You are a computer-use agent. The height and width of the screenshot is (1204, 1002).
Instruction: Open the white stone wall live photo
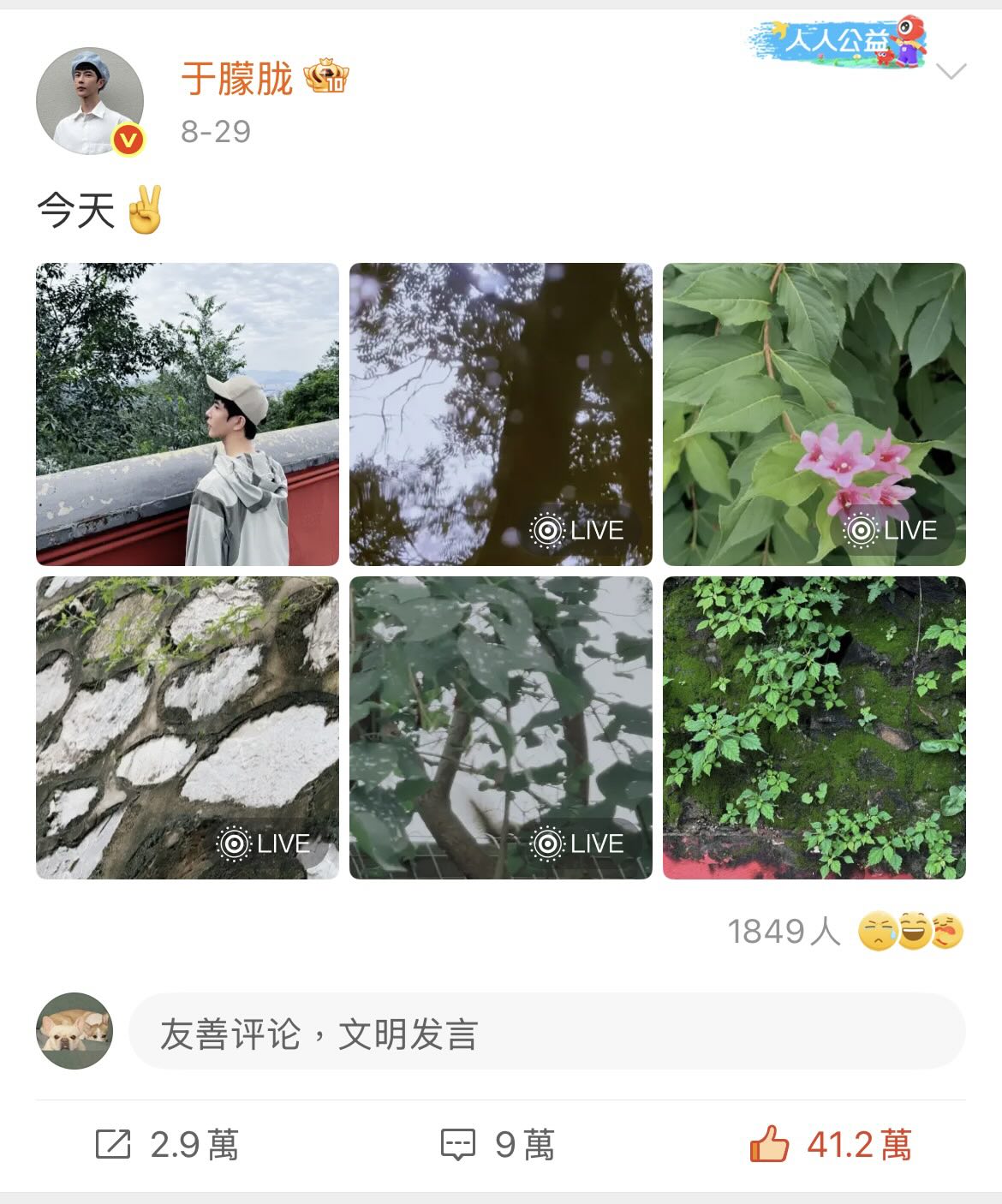(188, 728)
